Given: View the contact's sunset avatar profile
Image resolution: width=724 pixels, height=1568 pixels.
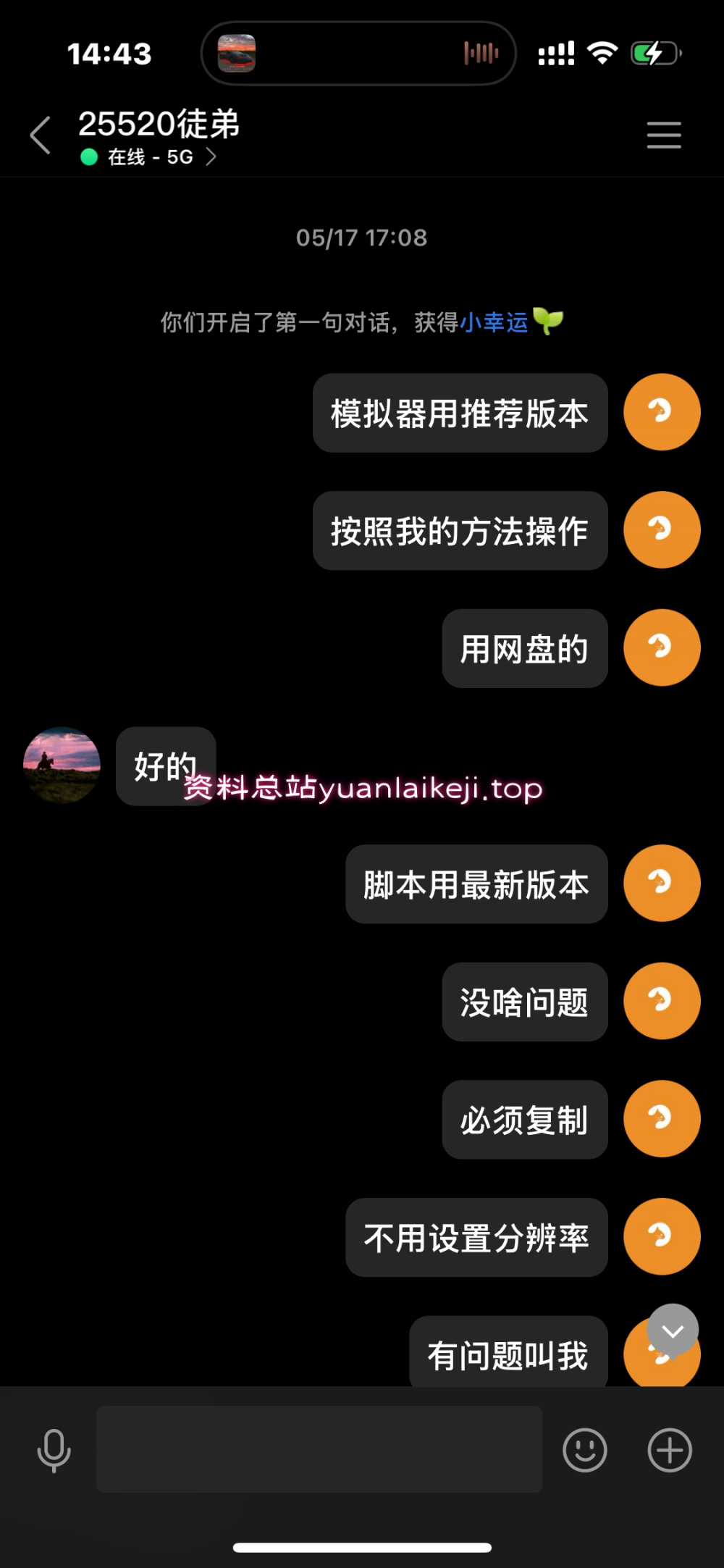Looking at the screenshot, I should point(62,766).
